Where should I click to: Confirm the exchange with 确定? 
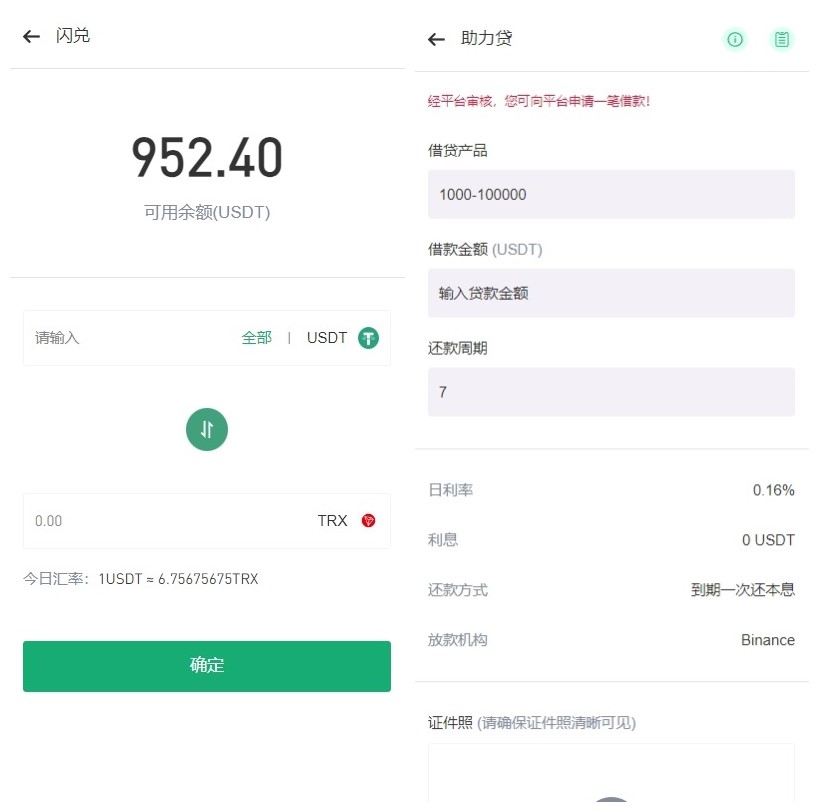tap(207, 666)
